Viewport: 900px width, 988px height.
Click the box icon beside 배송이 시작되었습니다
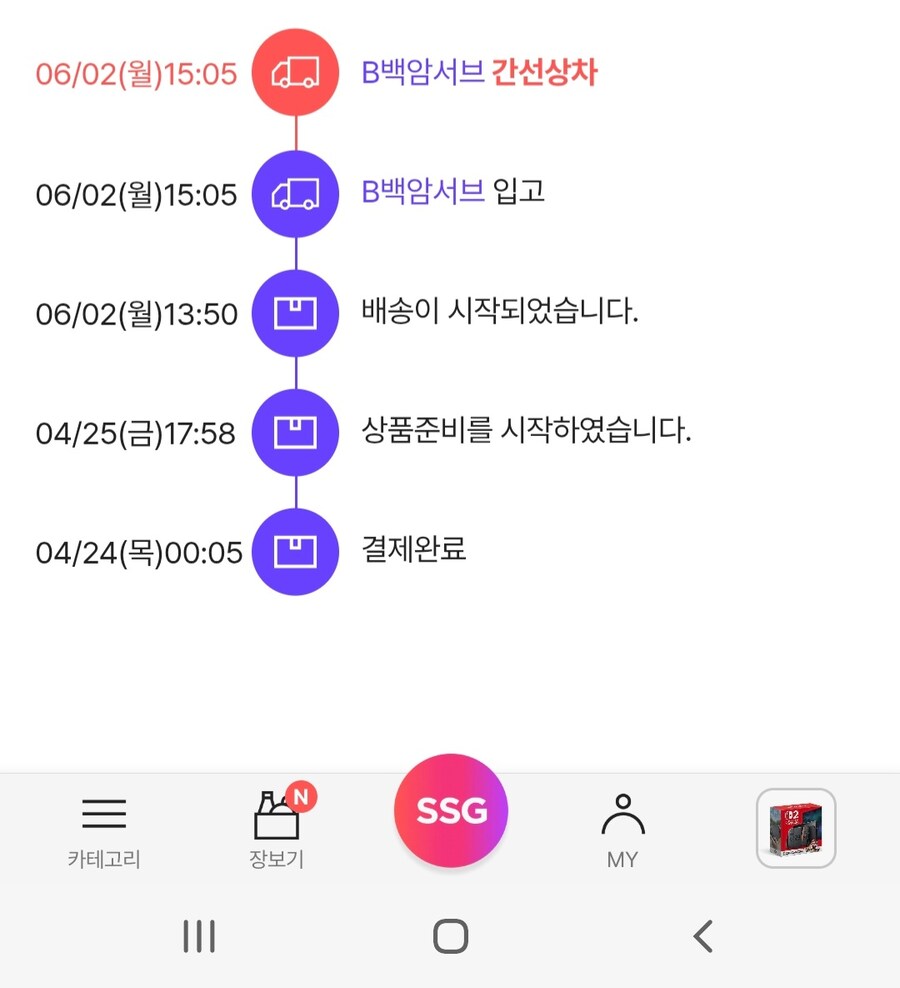(x=295, y=314)
